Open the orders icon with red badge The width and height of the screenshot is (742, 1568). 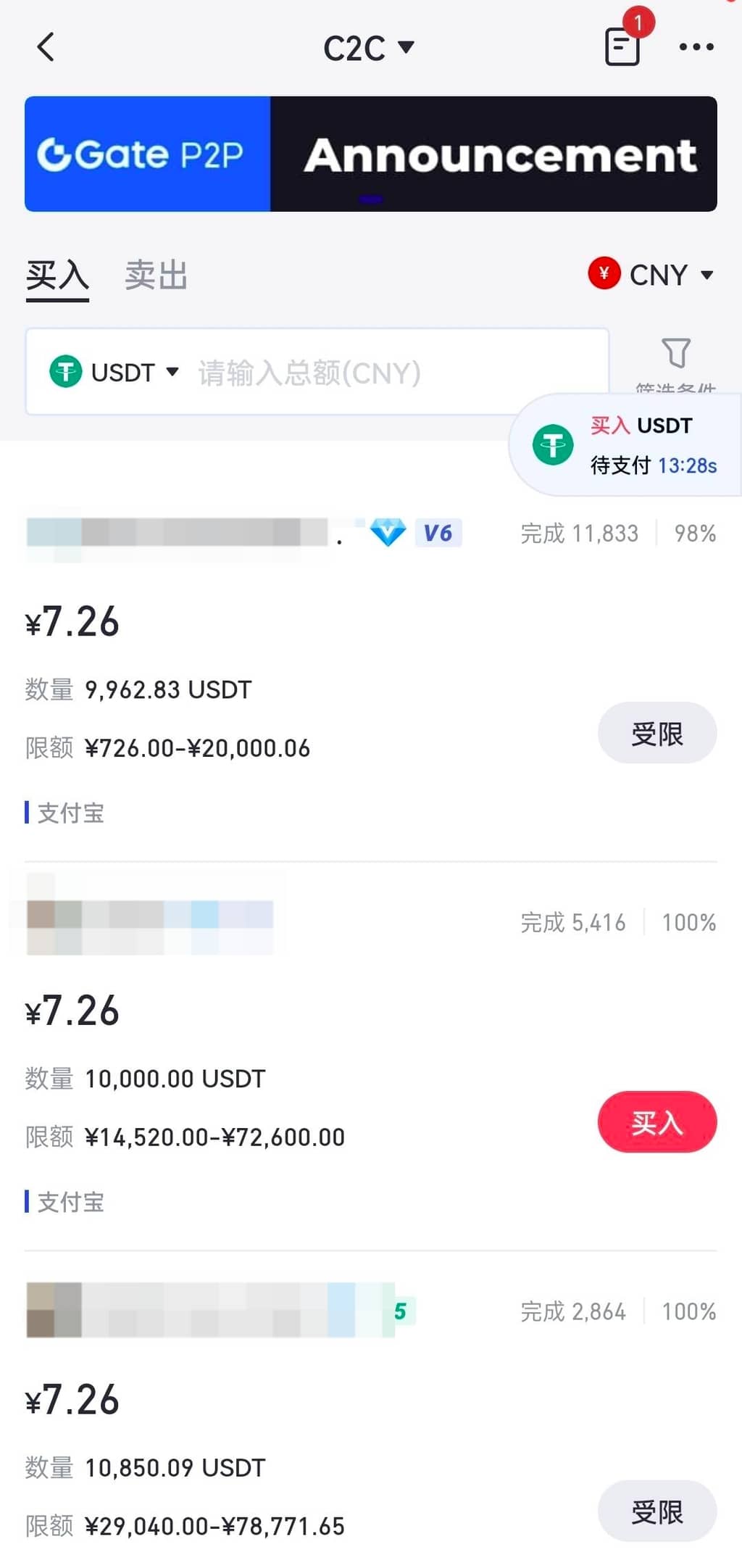coord(622,46)
